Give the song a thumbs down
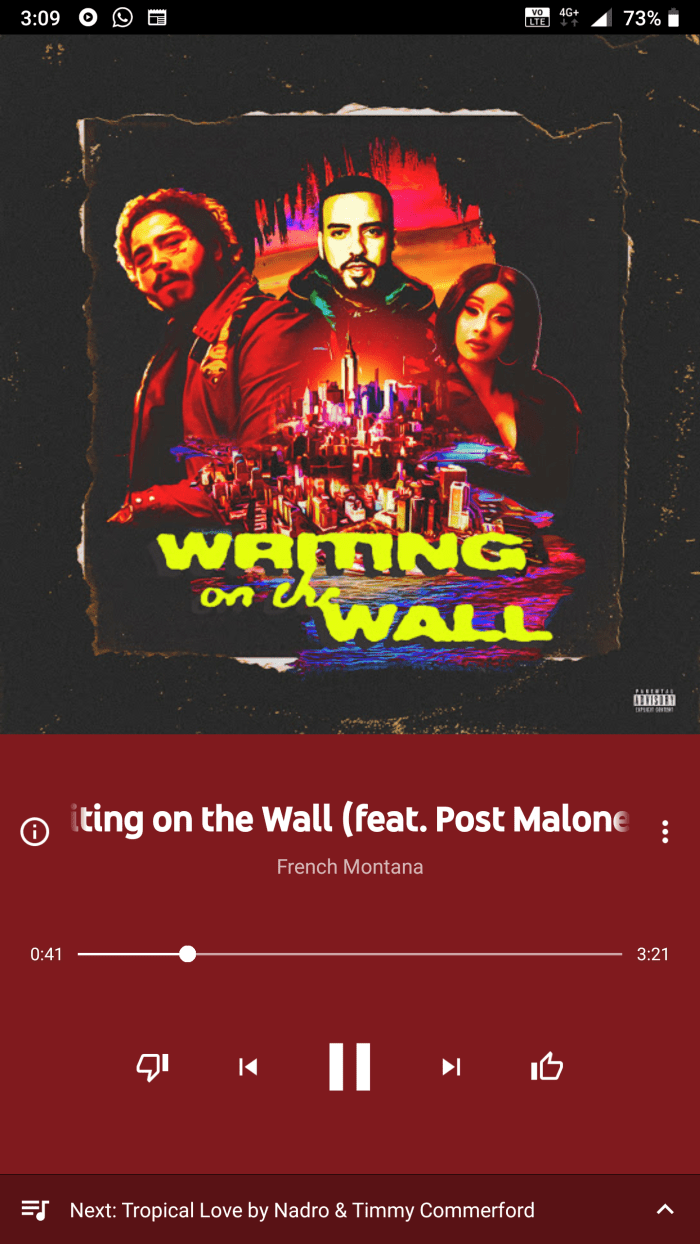 [x=152, y=1067]
